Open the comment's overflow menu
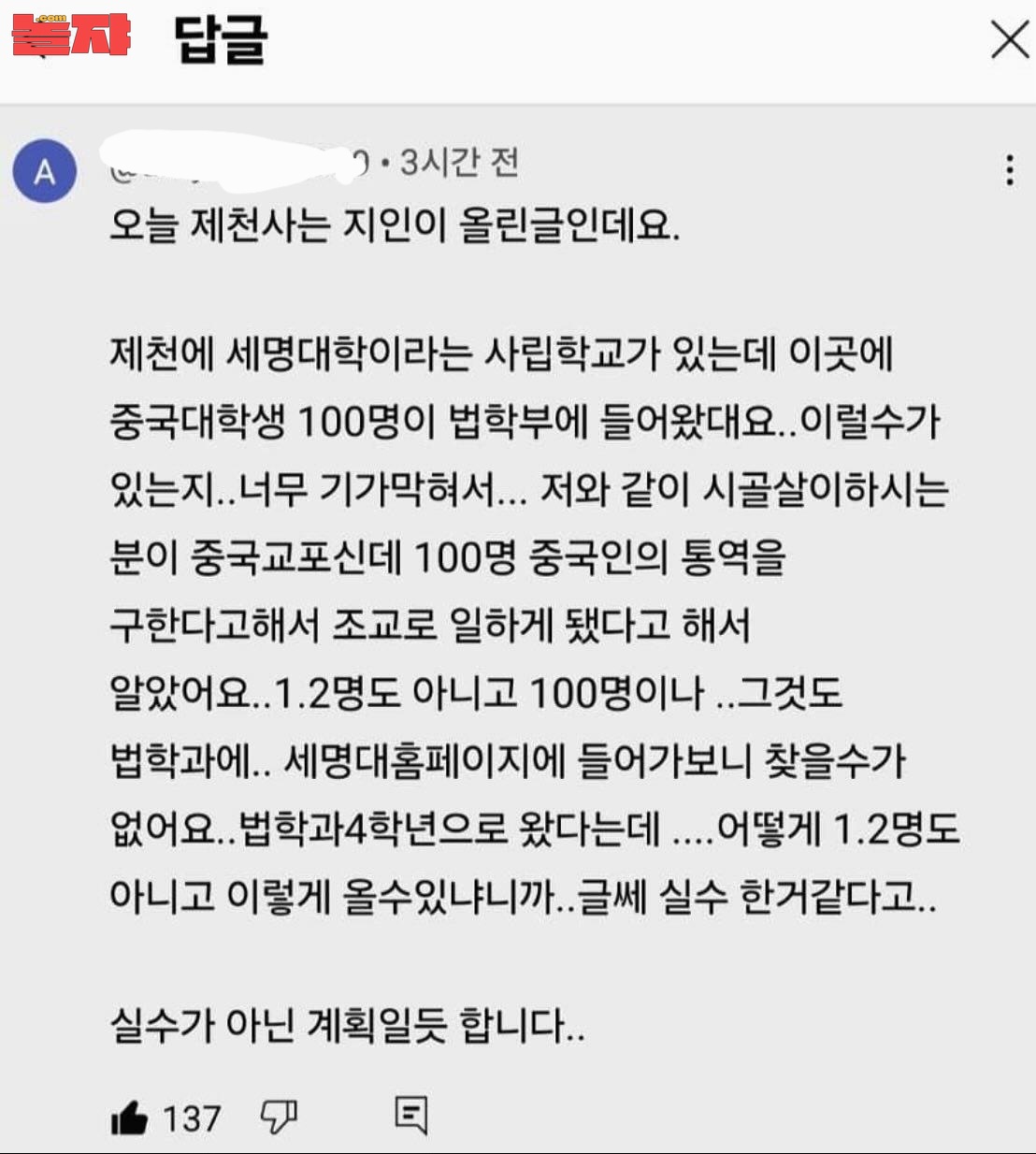The height and width of the screenshot is (1154, 1036). click(1009, 170)
